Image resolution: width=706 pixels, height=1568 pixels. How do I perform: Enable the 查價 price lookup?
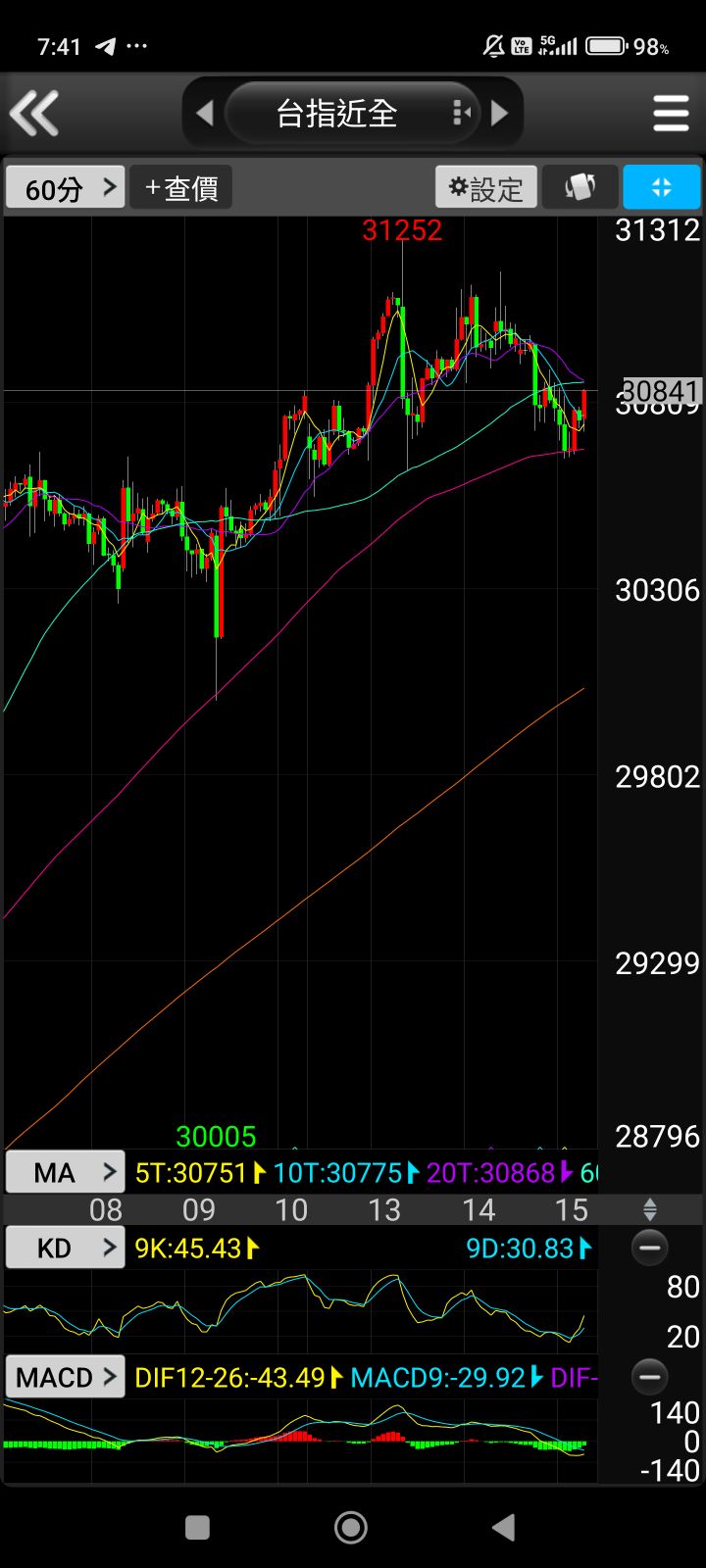tap(181, 187)
